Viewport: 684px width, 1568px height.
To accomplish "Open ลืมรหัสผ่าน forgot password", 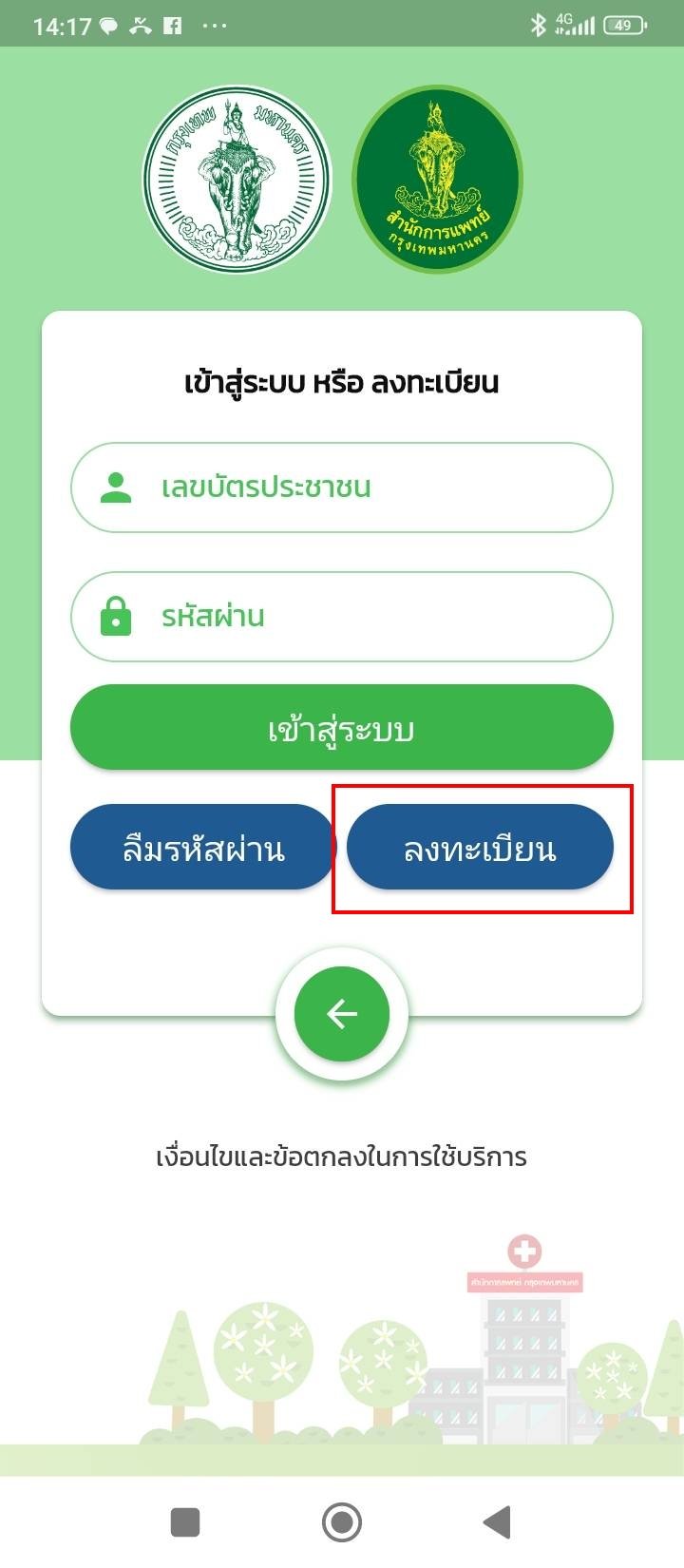I will 202,848.
